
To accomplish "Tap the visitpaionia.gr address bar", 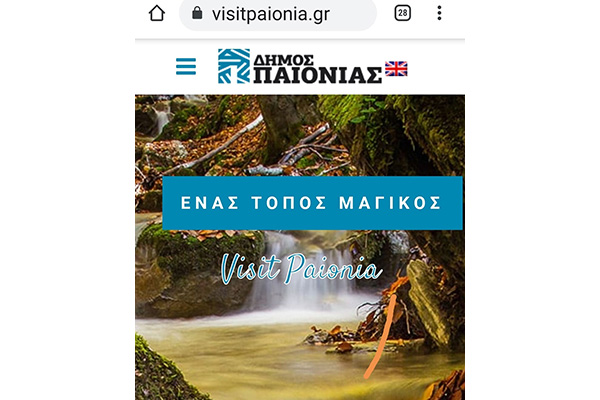I will click(x=275, y=14).
